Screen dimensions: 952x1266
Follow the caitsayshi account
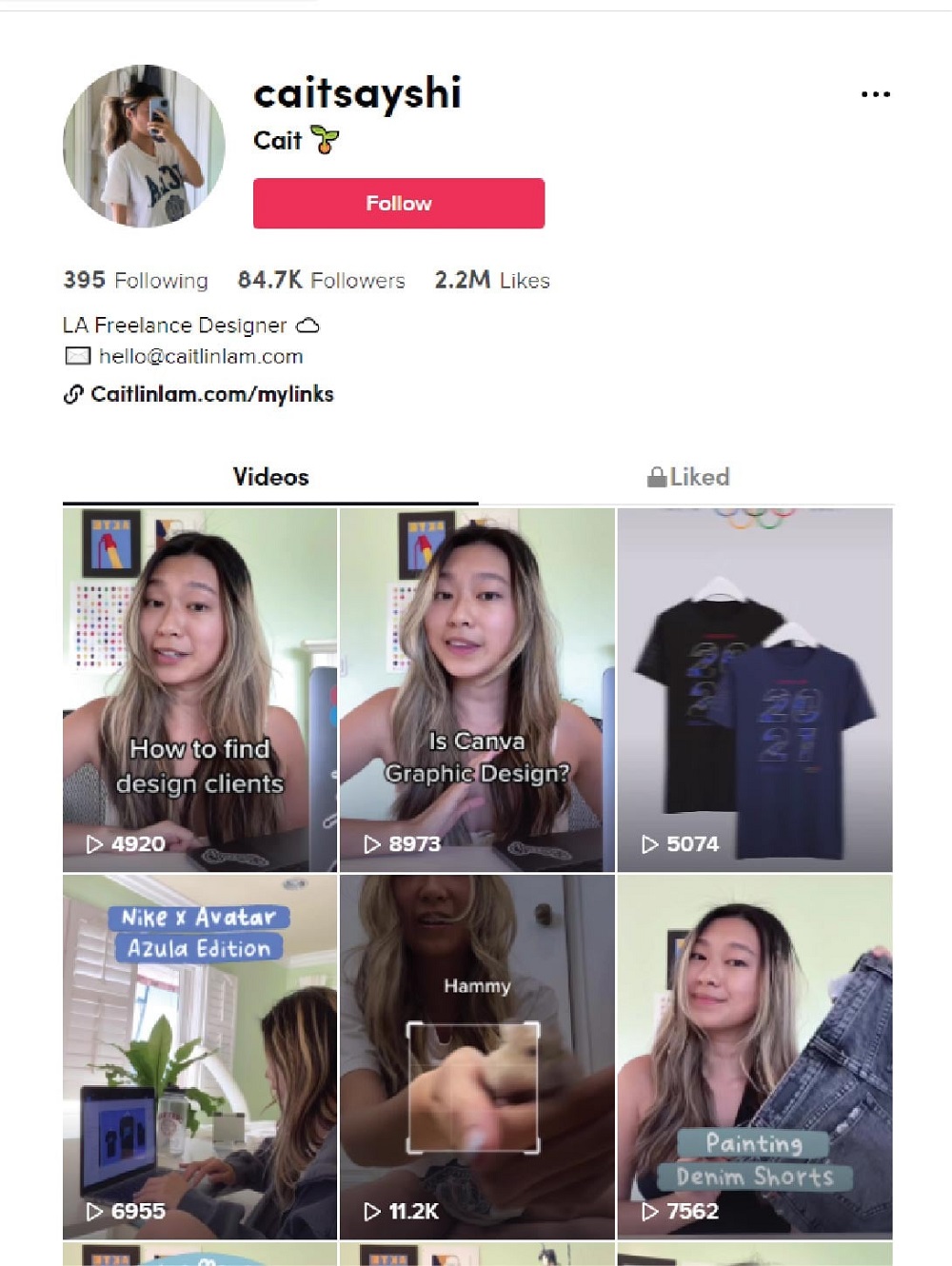click(398, 203)
